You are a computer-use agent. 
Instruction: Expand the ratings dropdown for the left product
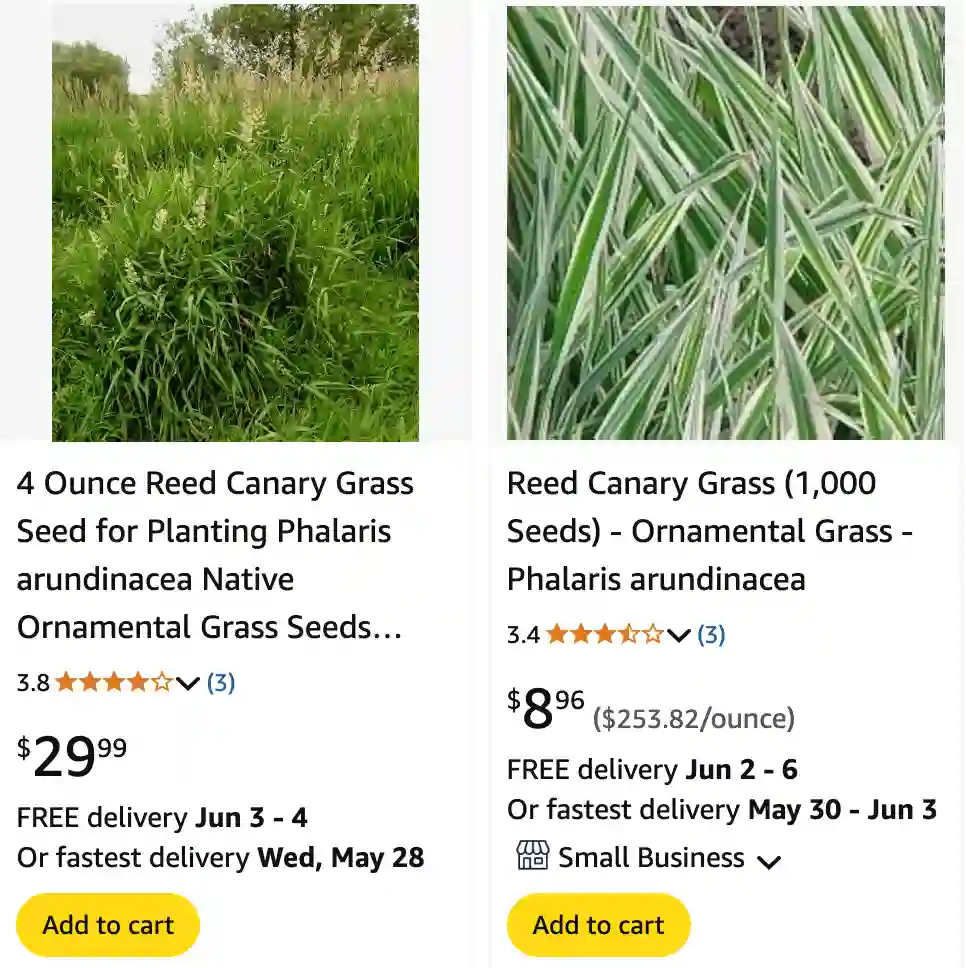[x=187, y=684]
